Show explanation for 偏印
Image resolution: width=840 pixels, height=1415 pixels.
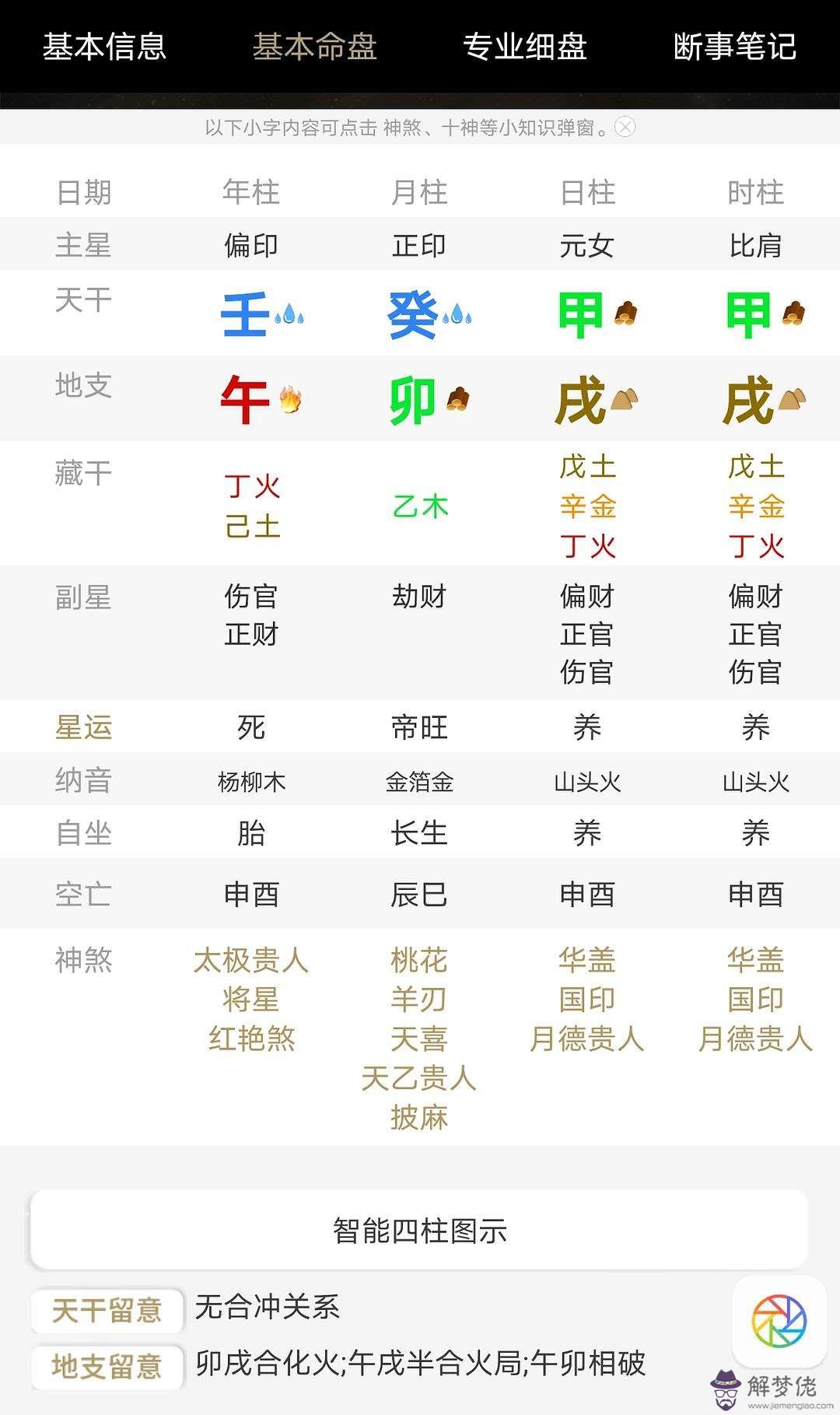point(250,245)
